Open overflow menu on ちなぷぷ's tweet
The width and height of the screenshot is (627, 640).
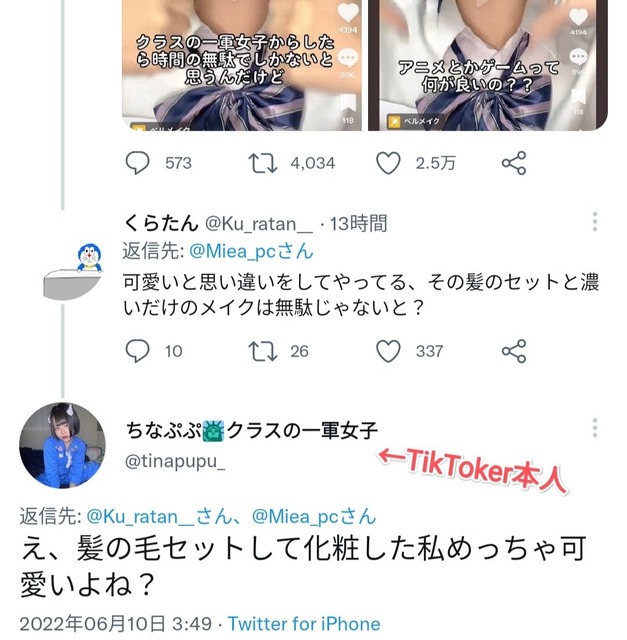coord(595,428)
